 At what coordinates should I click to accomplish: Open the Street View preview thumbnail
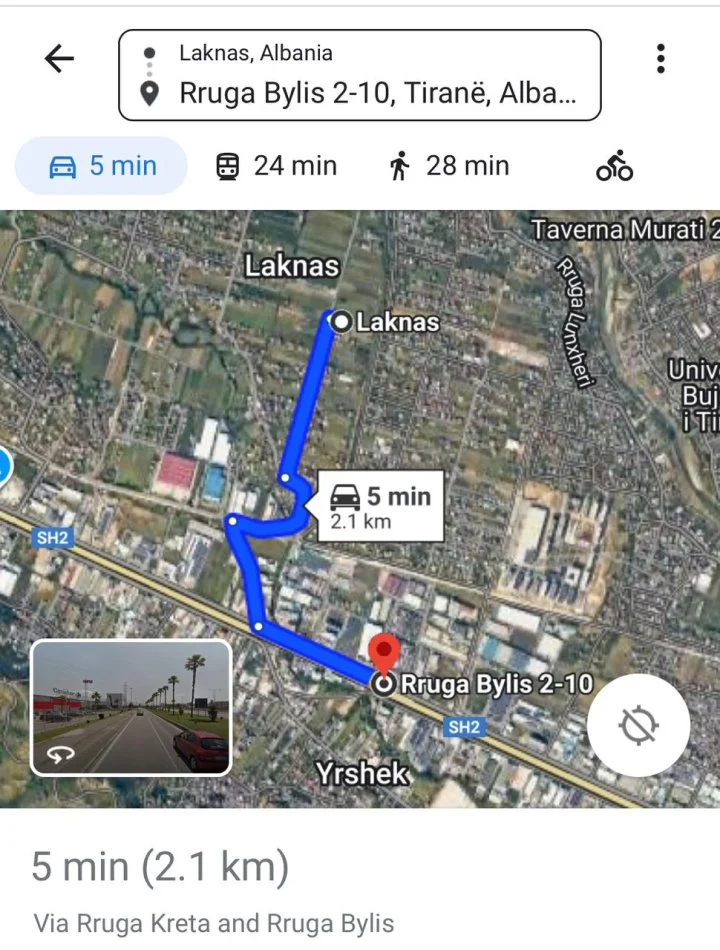point(131,710)
